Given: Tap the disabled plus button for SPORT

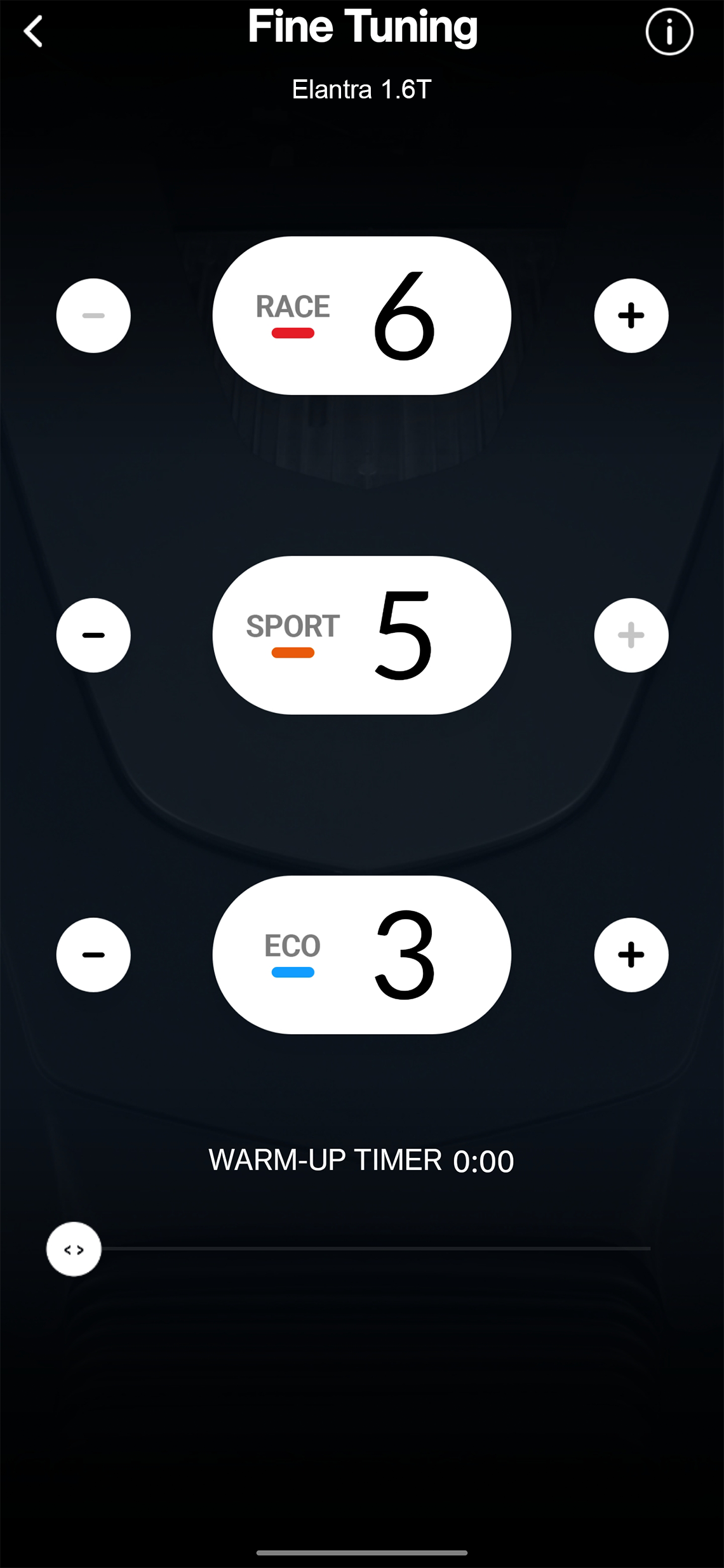Looking at the screenshot, I should click(x=631, y=635).
